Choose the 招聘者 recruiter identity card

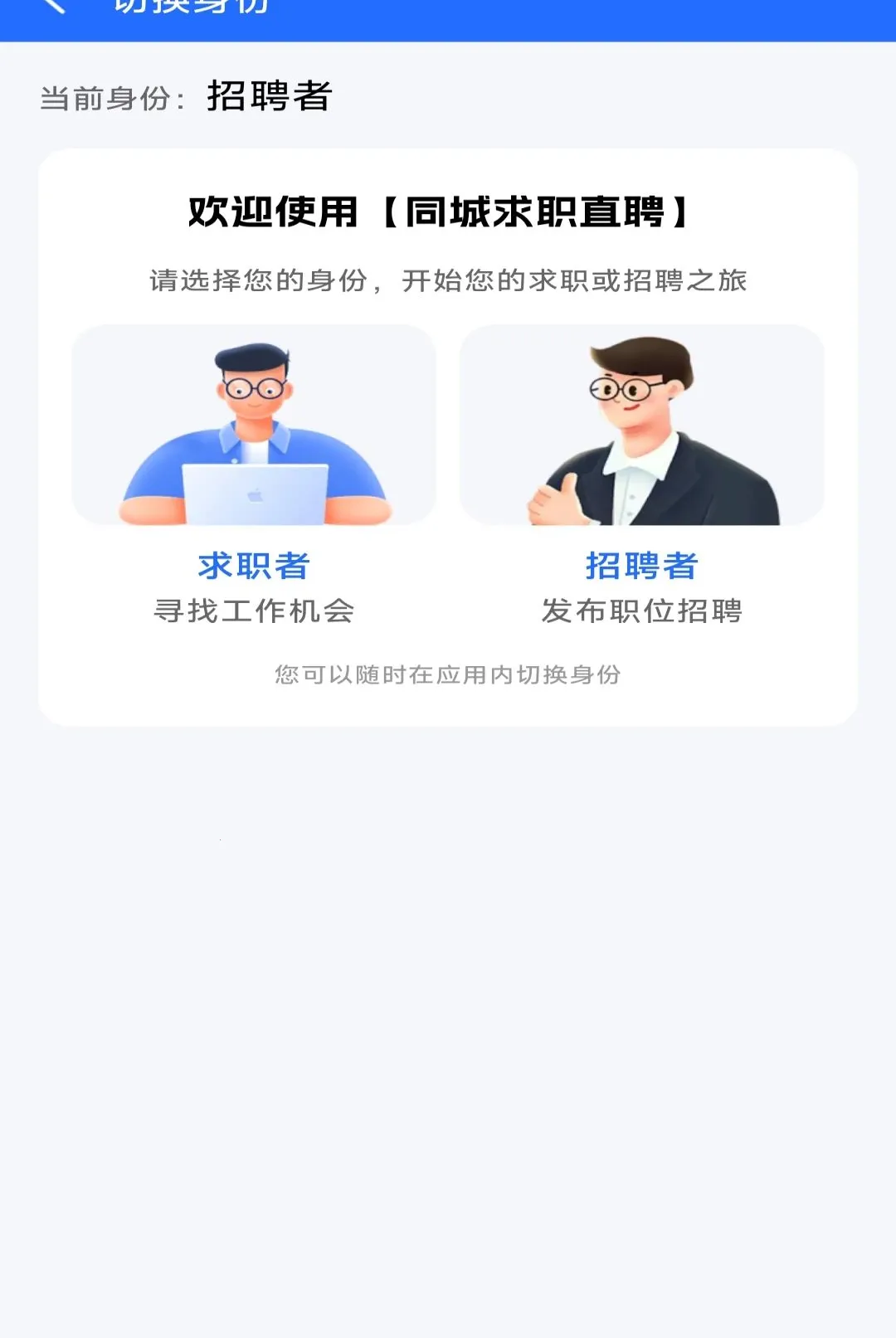[x=642, y=476]
